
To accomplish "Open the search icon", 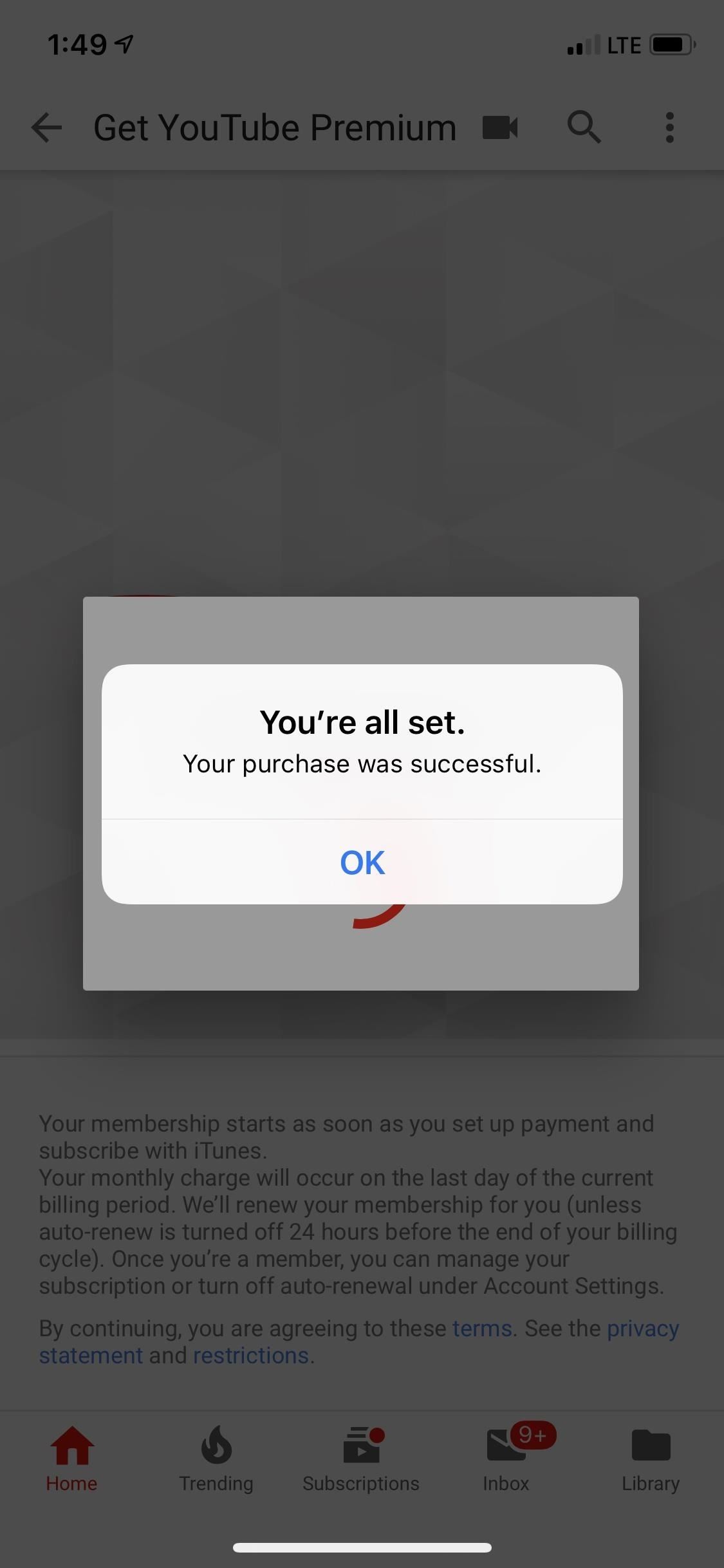I will (584, 127).
